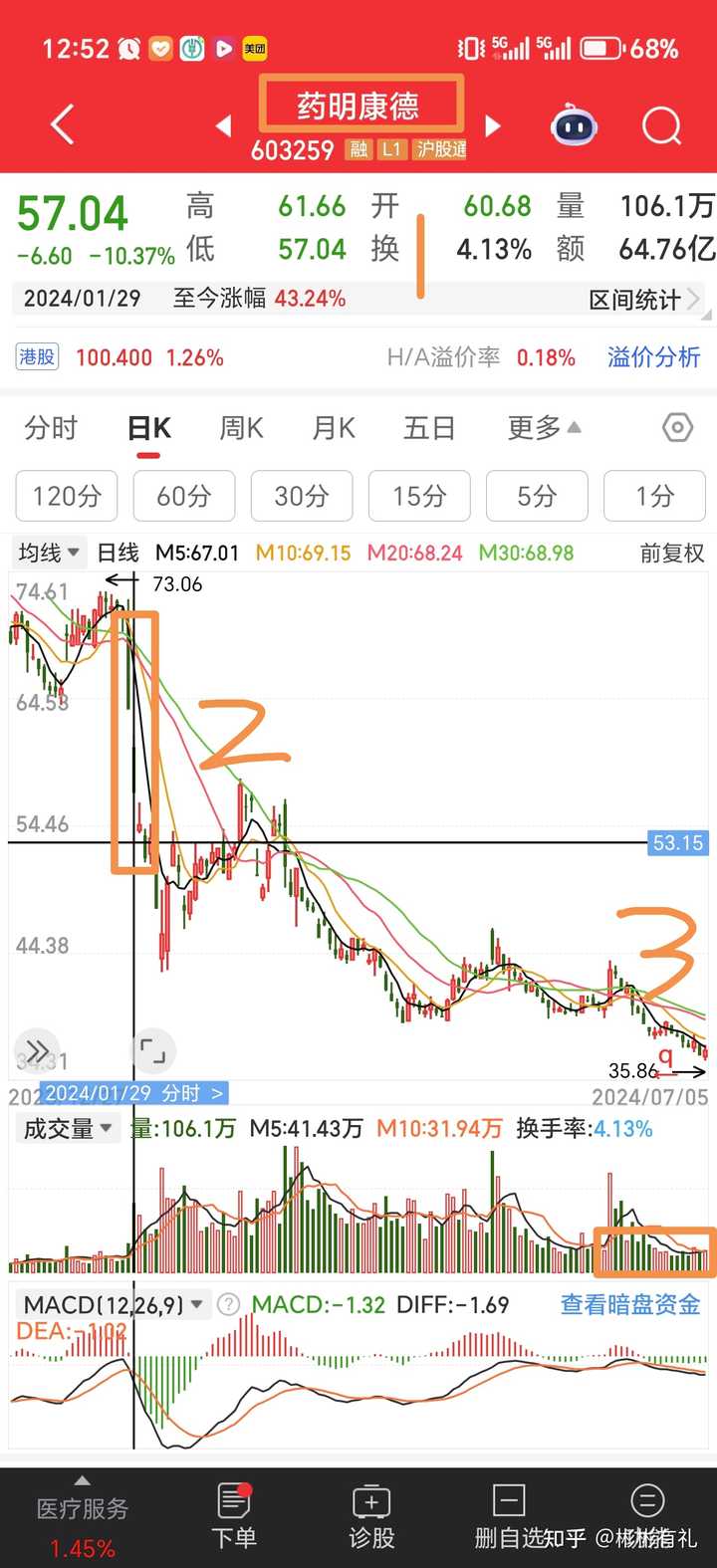
Task: Switch to the 周K weekly chart tab
Action: click(x=239, y=426)
